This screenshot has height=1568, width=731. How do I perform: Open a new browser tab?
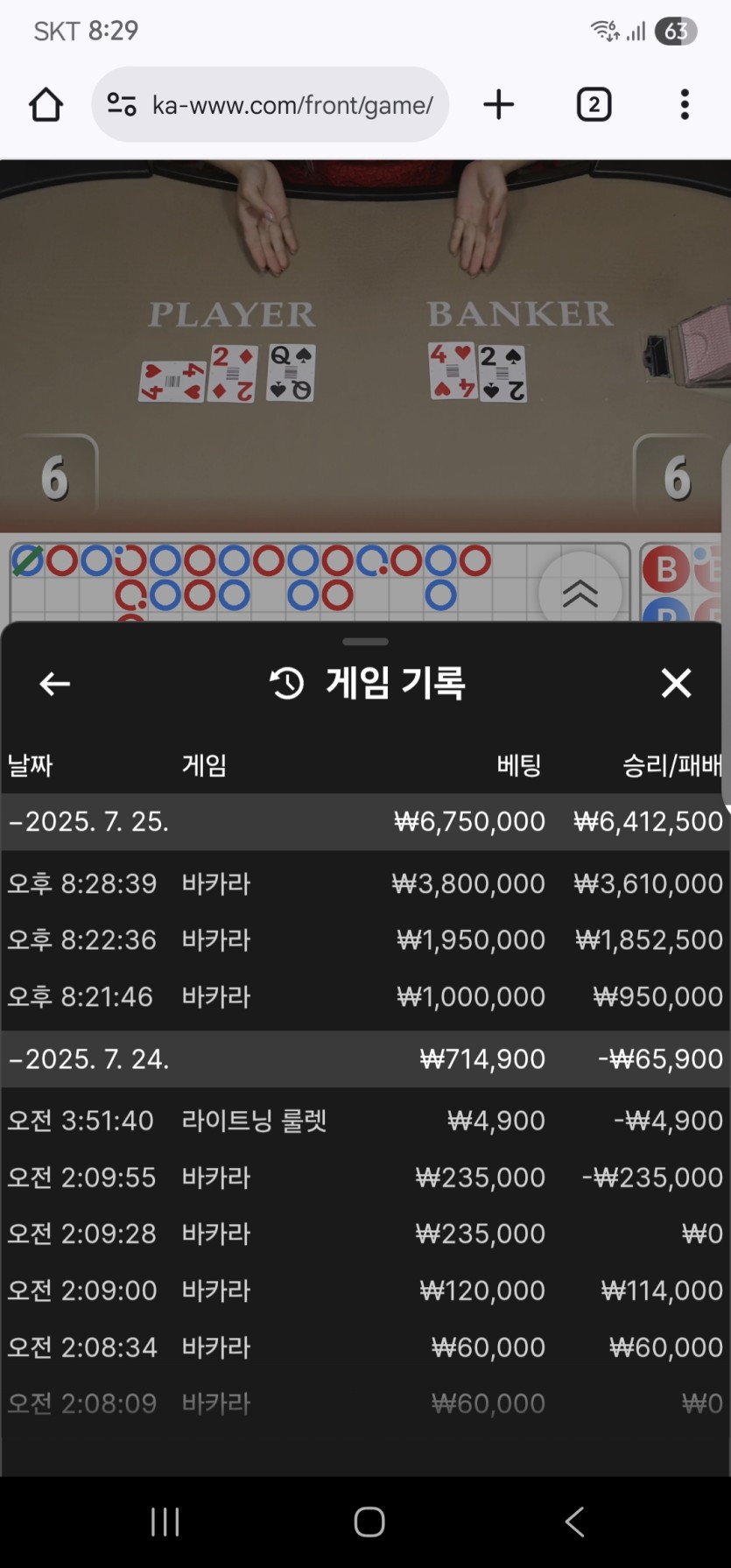pos(498,105)
